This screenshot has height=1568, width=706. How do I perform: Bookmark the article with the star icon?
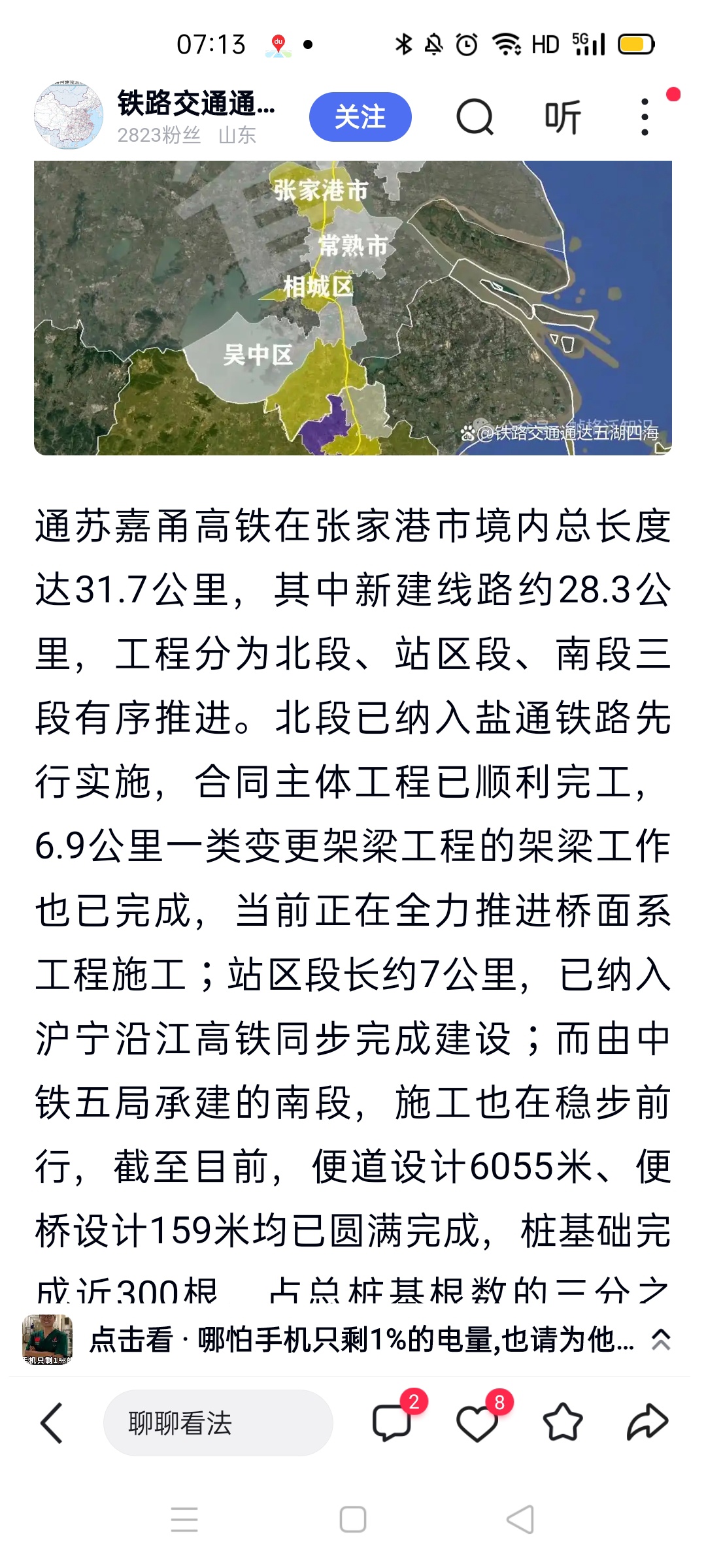point(563,1422)
